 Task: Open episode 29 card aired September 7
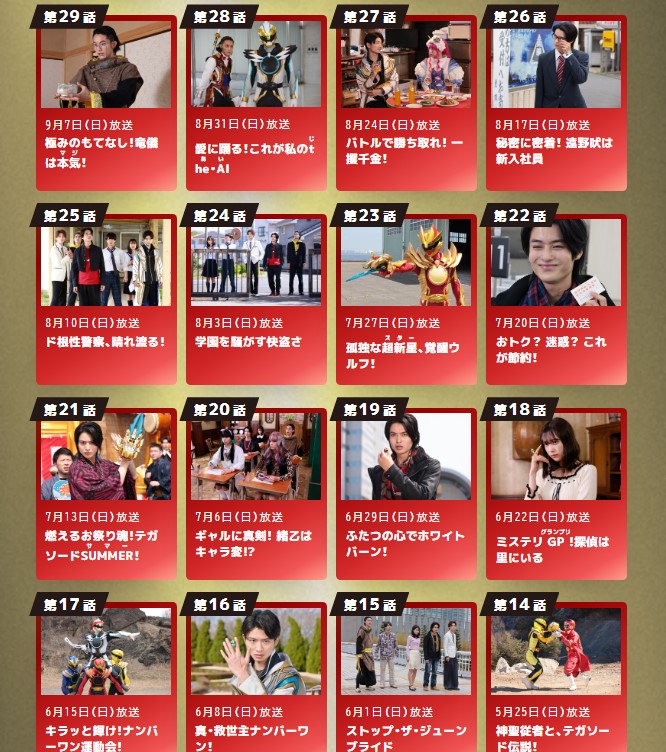pyautogui.click(x=106, y=100)
